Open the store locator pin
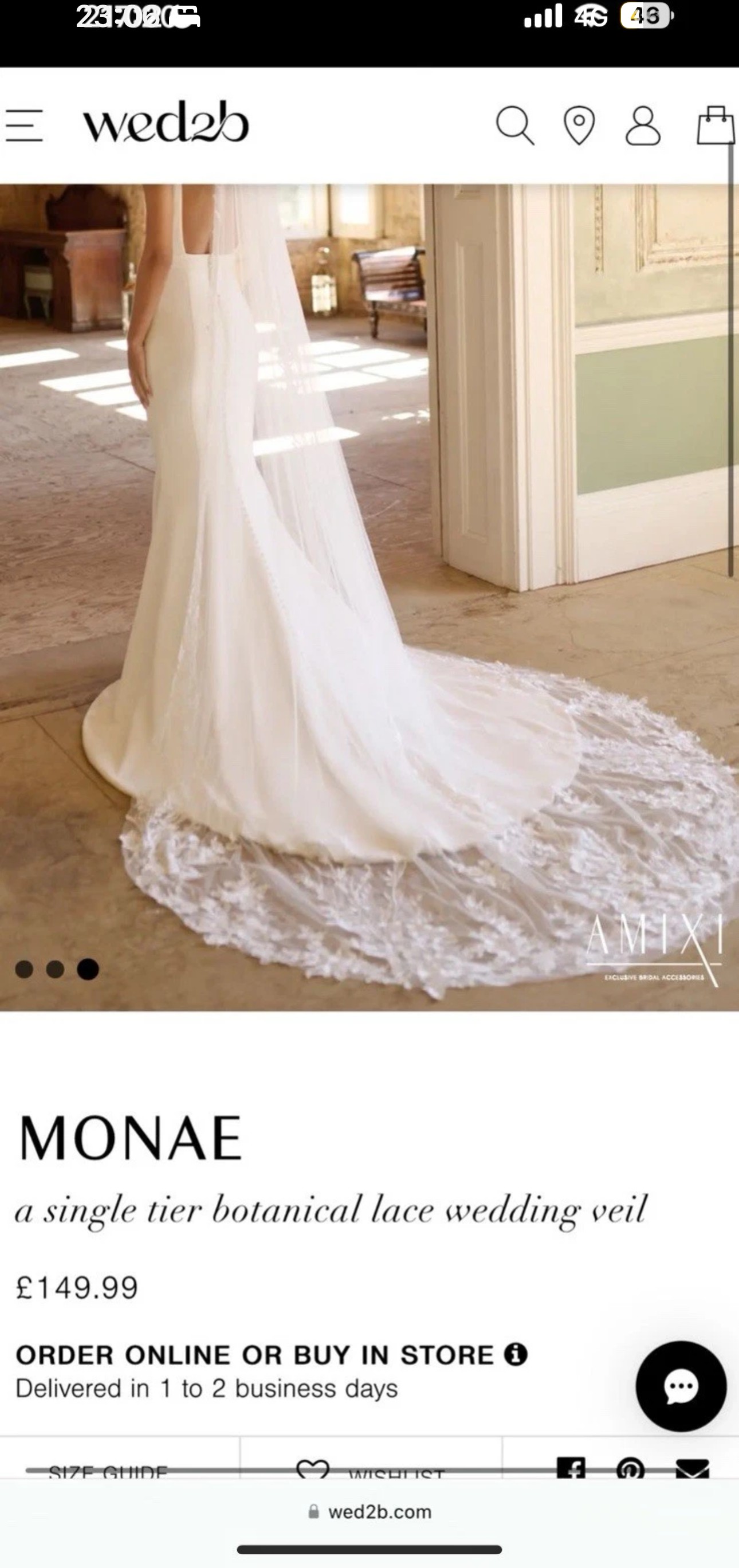 pos(579,126)
